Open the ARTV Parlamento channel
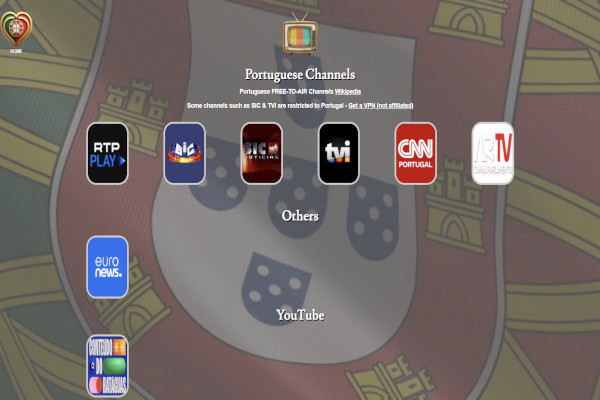 point(492,153)
